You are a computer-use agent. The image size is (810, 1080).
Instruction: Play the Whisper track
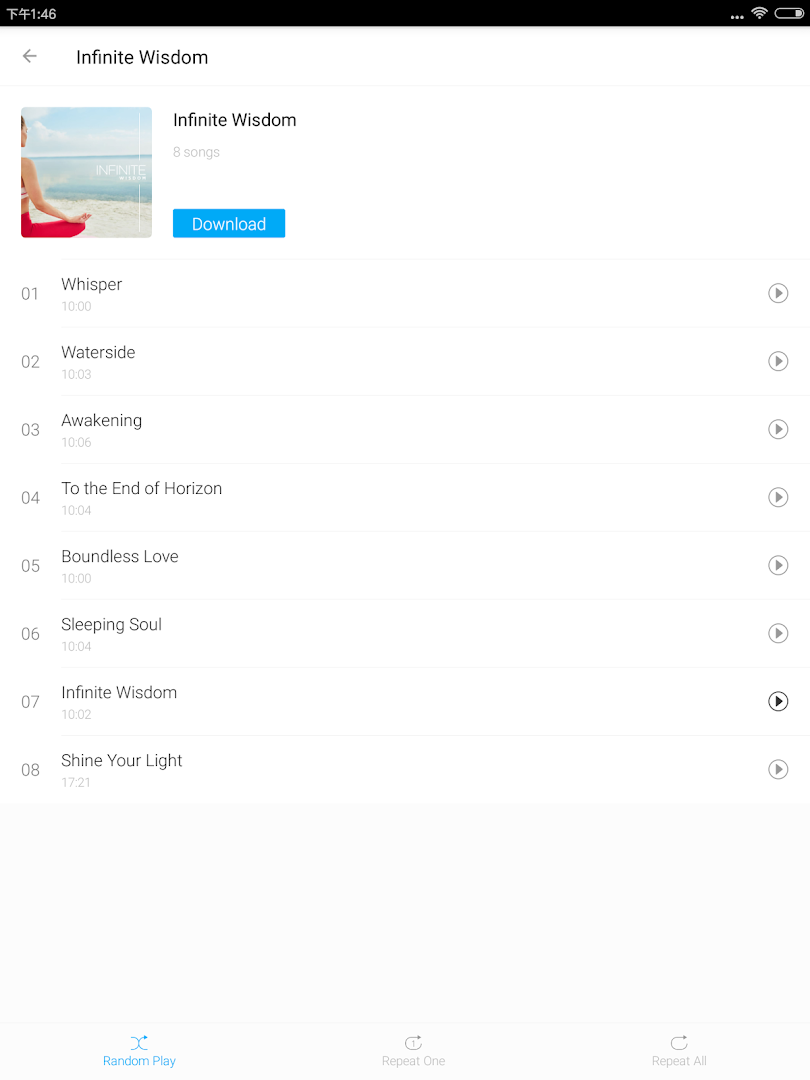coord(778,293)
